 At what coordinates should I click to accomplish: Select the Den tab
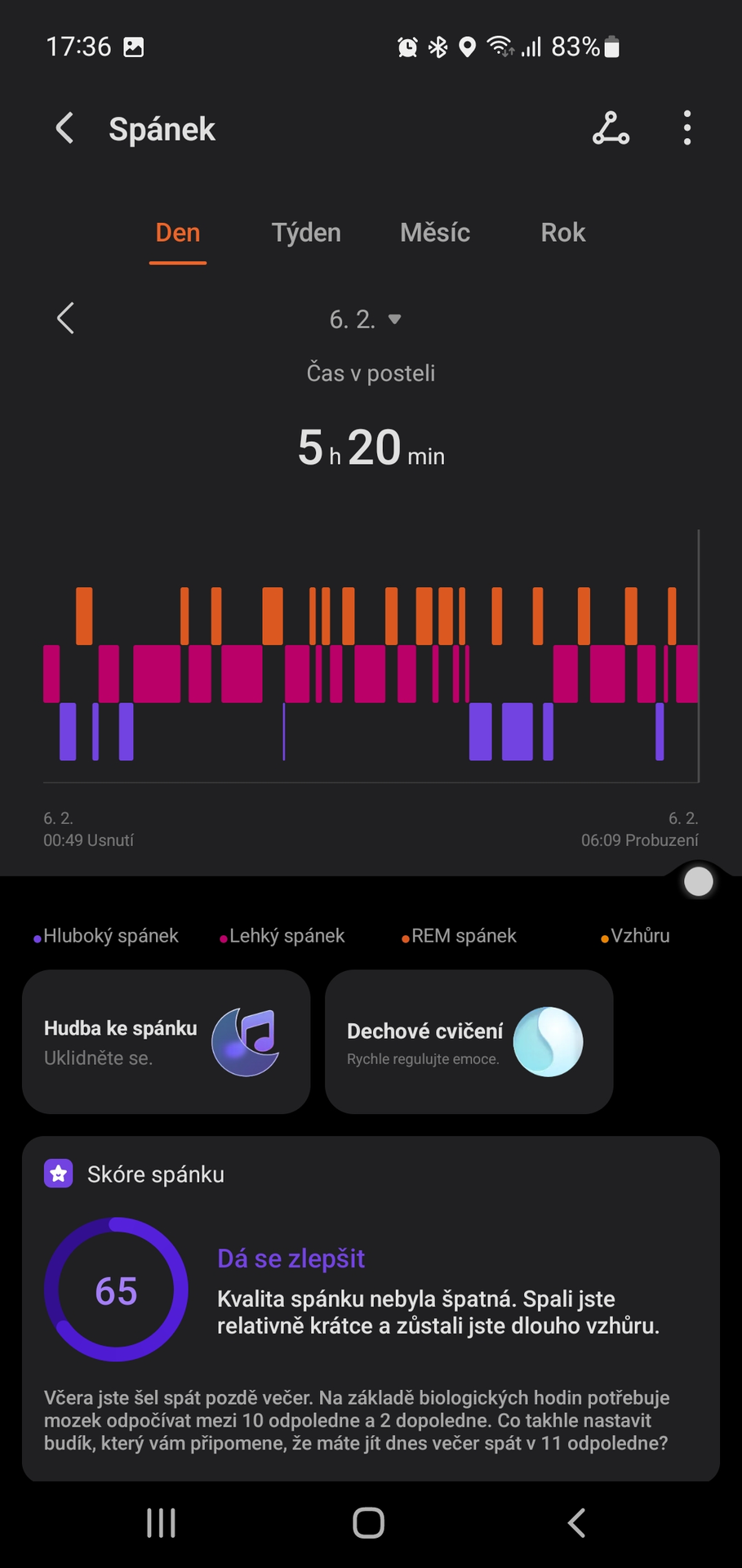click(178, 233)
